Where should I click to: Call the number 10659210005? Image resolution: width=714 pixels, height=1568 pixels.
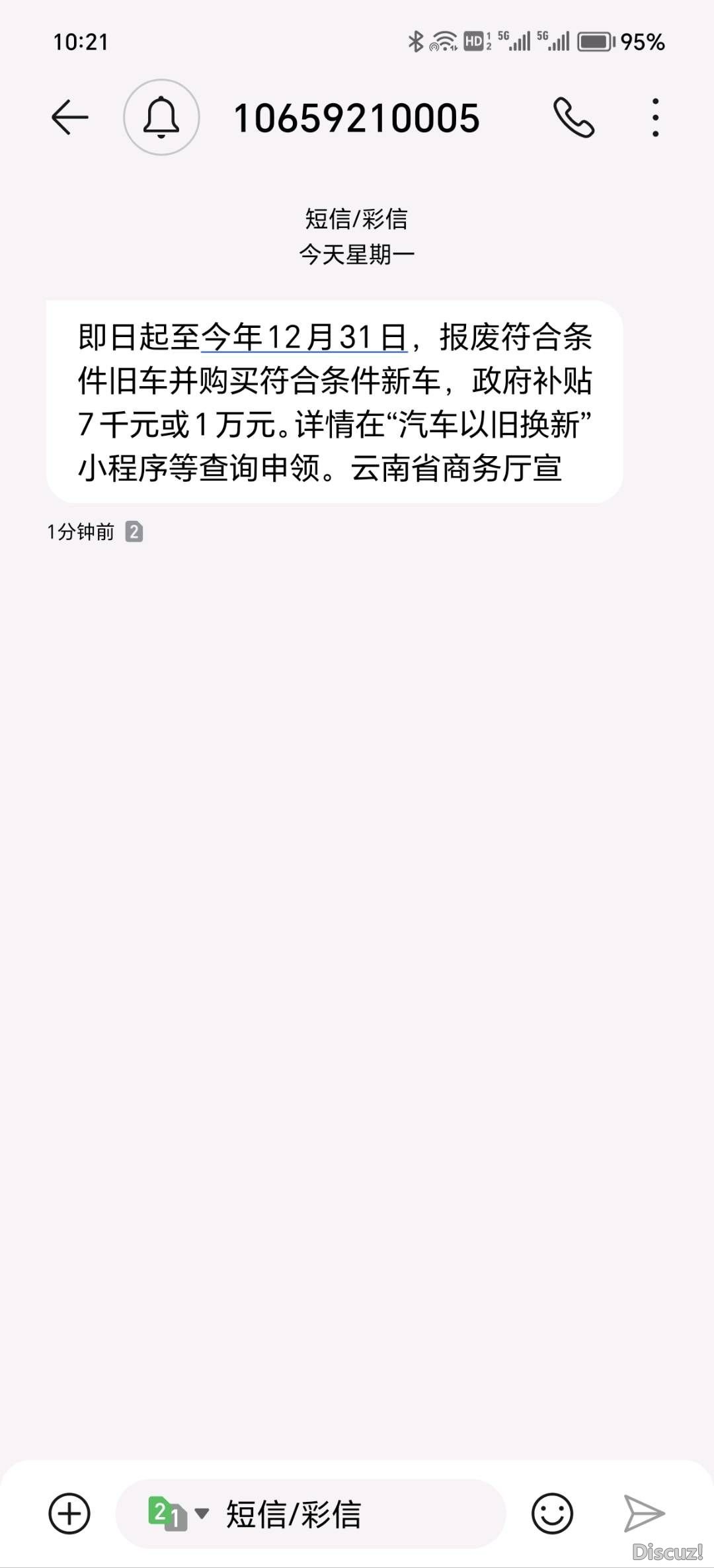[573, 118]
